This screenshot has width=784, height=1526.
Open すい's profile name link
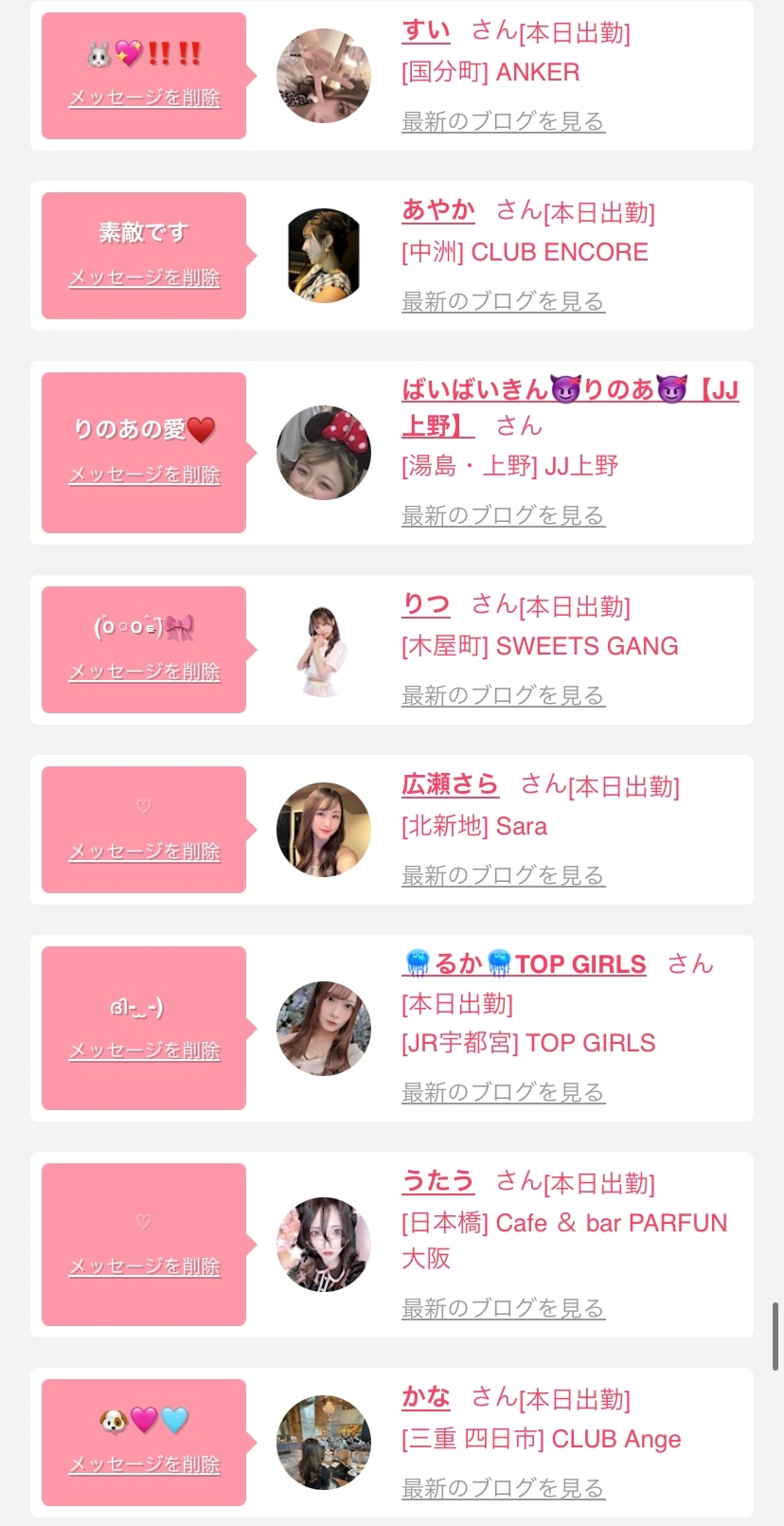[426, 31]
